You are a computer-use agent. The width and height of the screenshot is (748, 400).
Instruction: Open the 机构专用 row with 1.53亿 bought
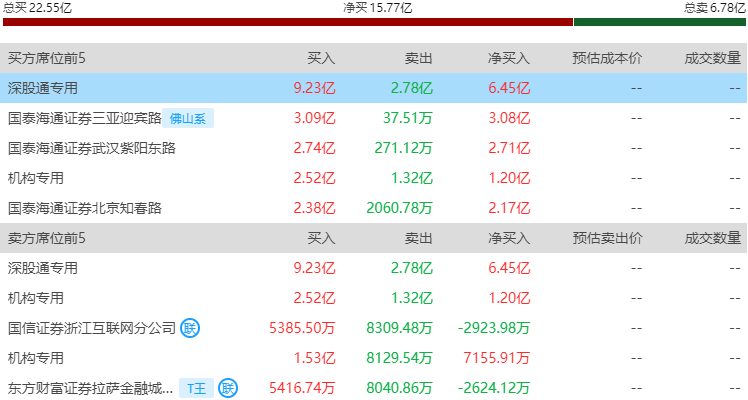pos(374,358)
